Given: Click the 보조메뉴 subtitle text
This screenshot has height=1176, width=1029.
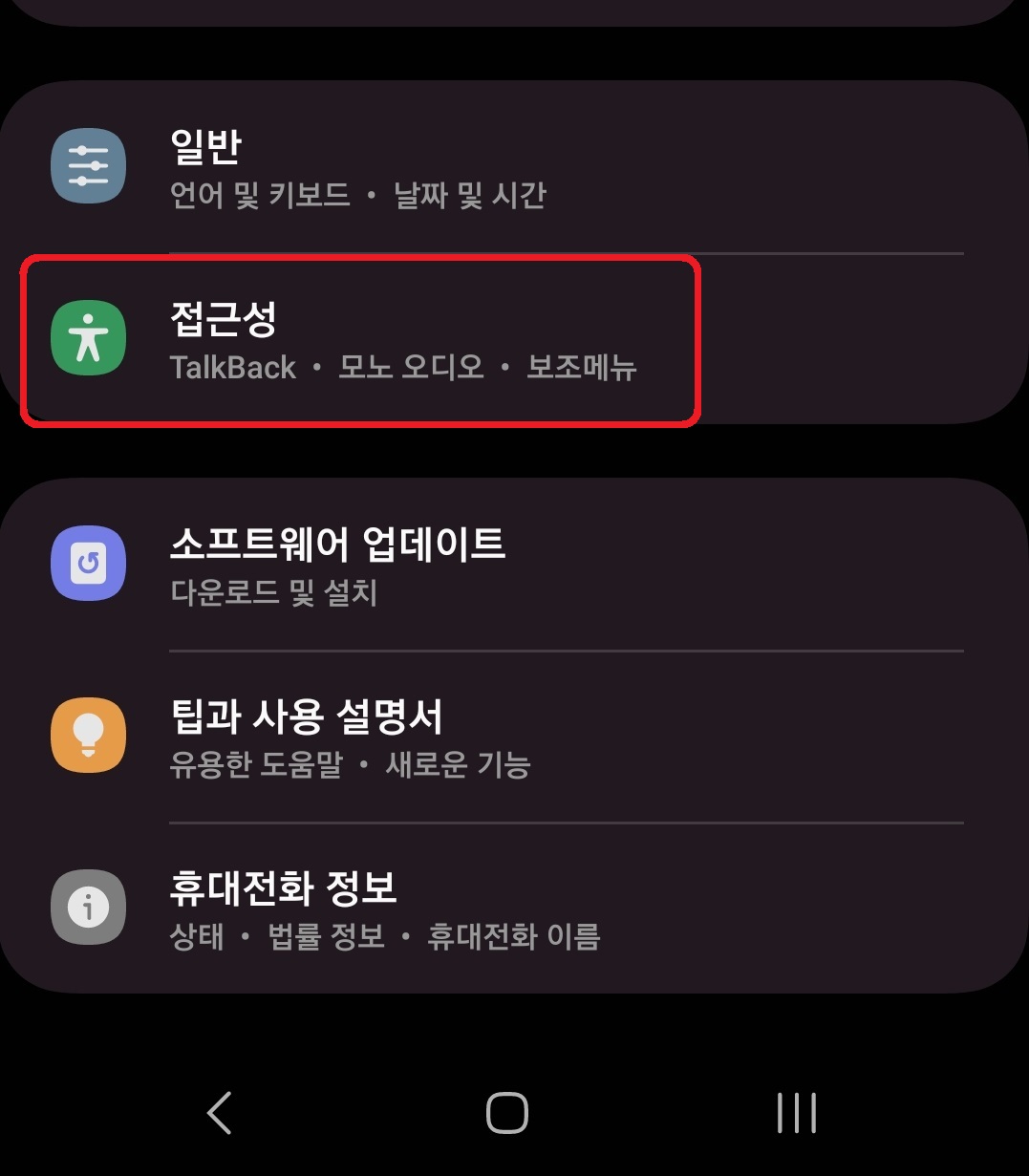Looking at the screenshot, I should coord(582,367).
